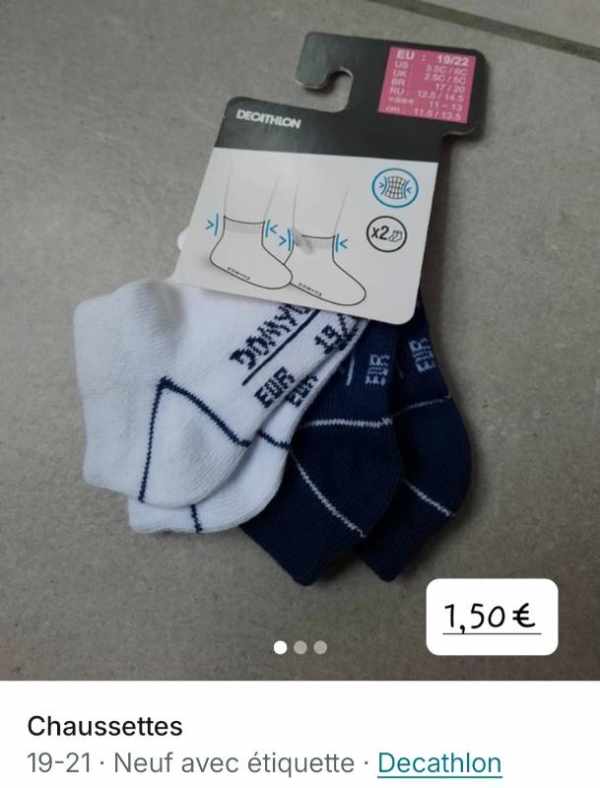This screenshot has width=600, height=788.
Task: Jump to the second photo indicator dot
Action: pos(301,648)
